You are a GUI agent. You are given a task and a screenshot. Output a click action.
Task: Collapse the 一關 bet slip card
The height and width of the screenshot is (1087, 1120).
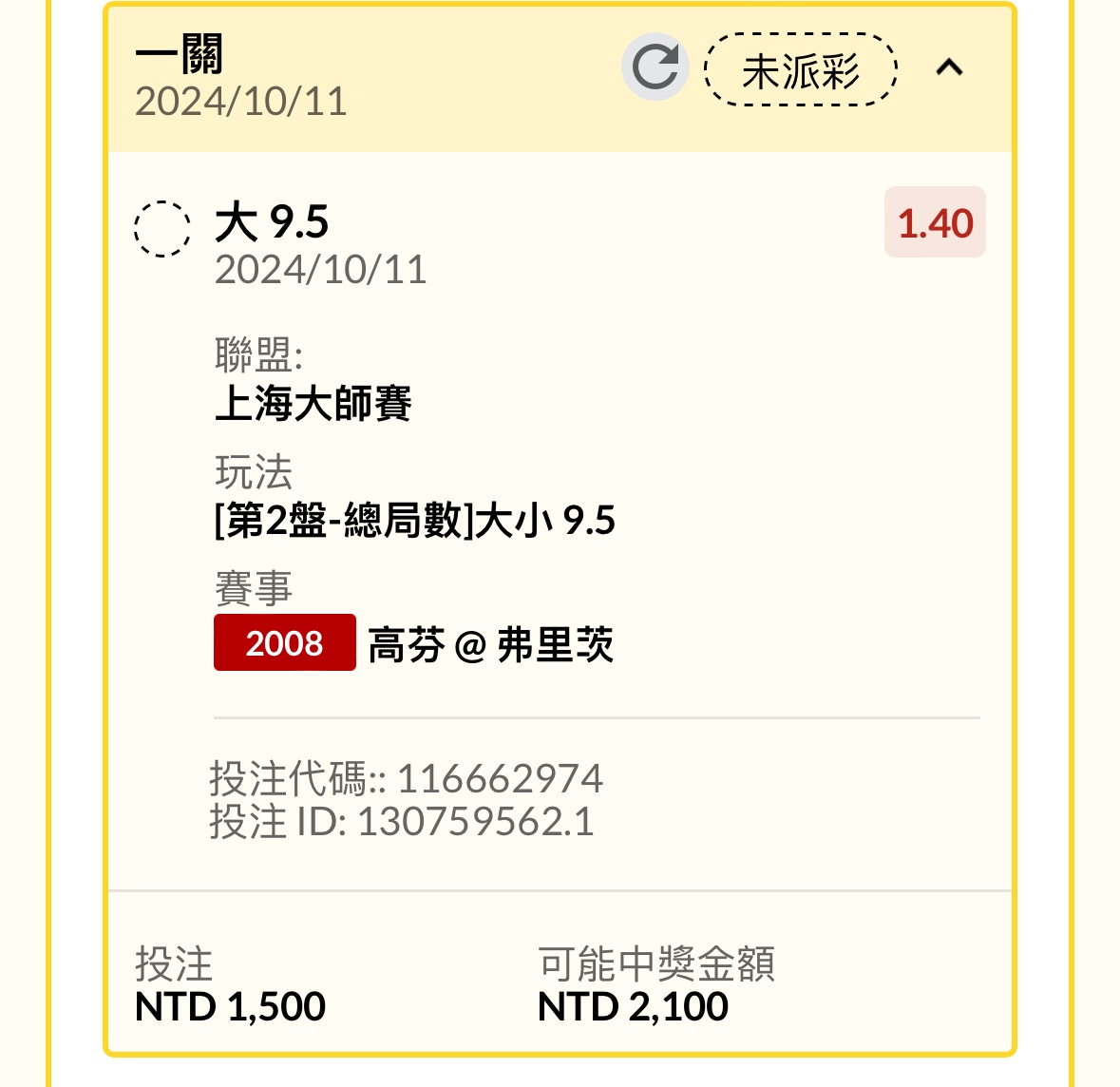click(x=949, y=68)
